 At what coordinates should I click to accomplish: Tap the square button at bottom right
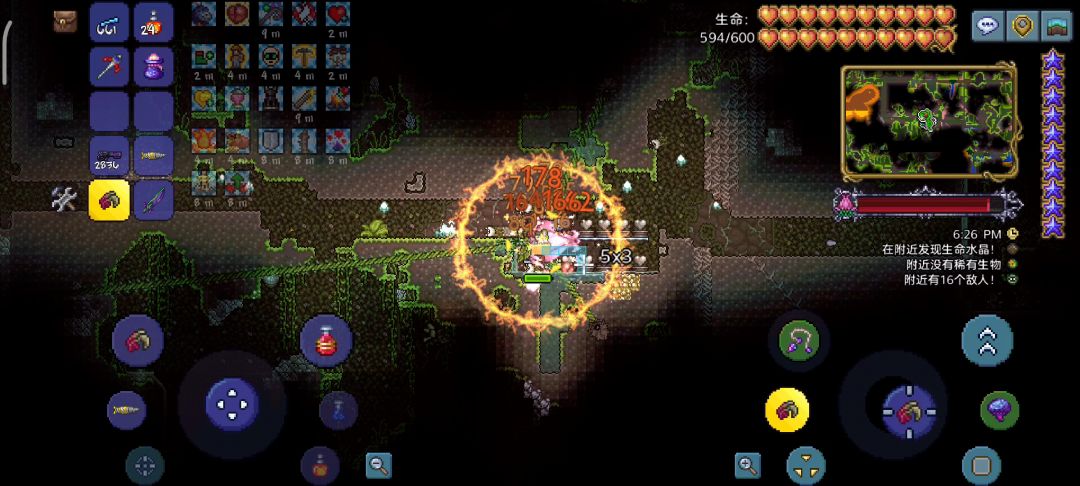[x=981, y=465]
